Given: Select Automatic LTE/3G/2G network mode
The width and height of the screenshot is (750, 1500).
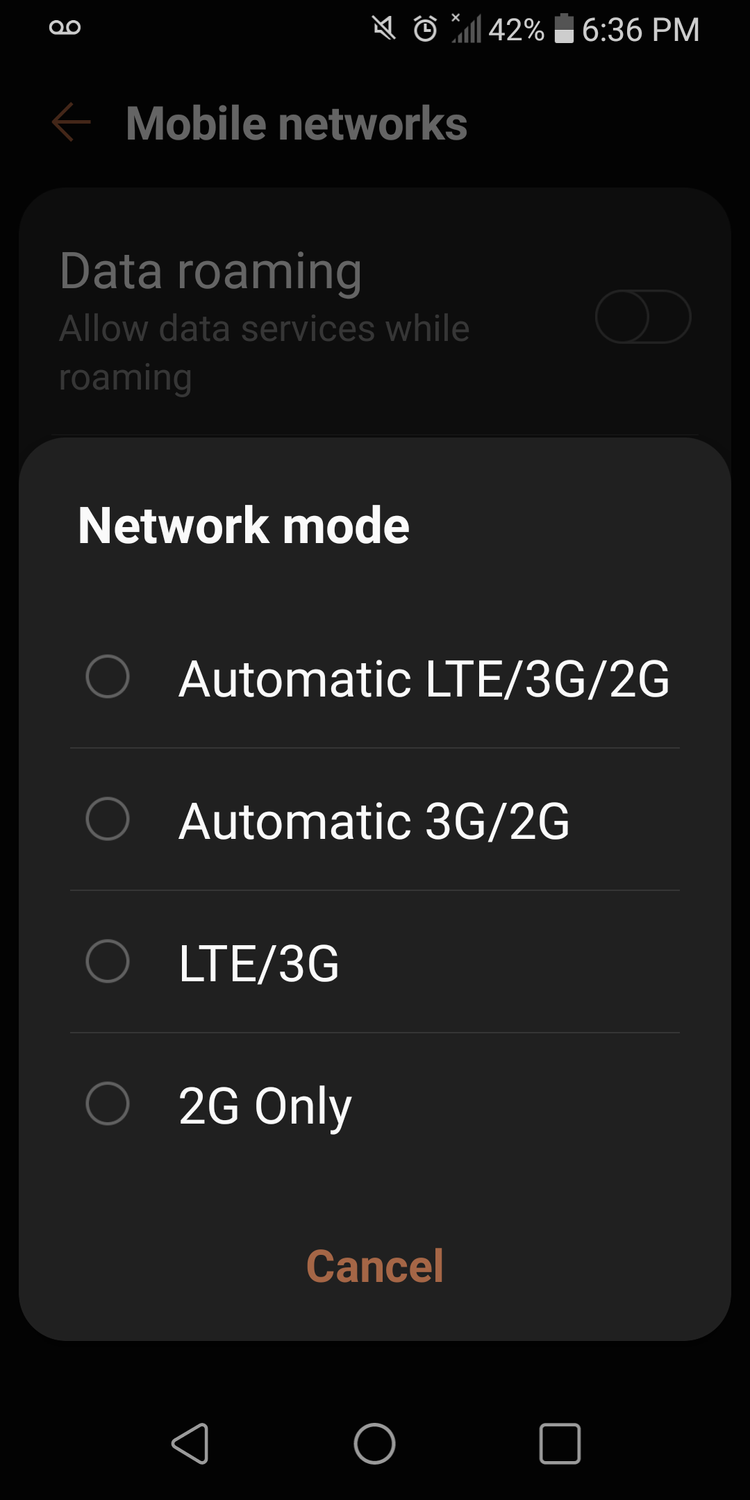Looking at the screenshot, I should [375, 678].
